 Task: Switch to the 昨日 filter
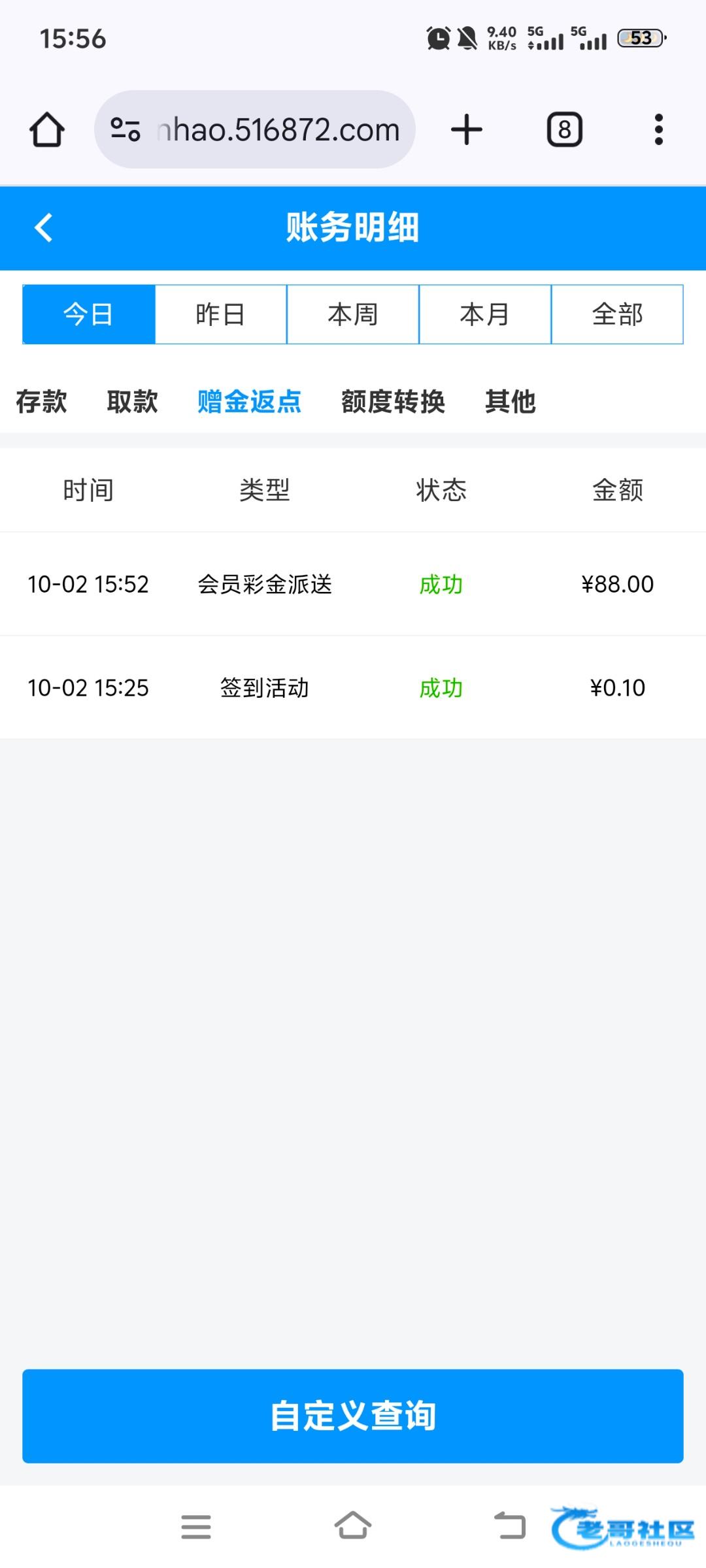(221, 314)
